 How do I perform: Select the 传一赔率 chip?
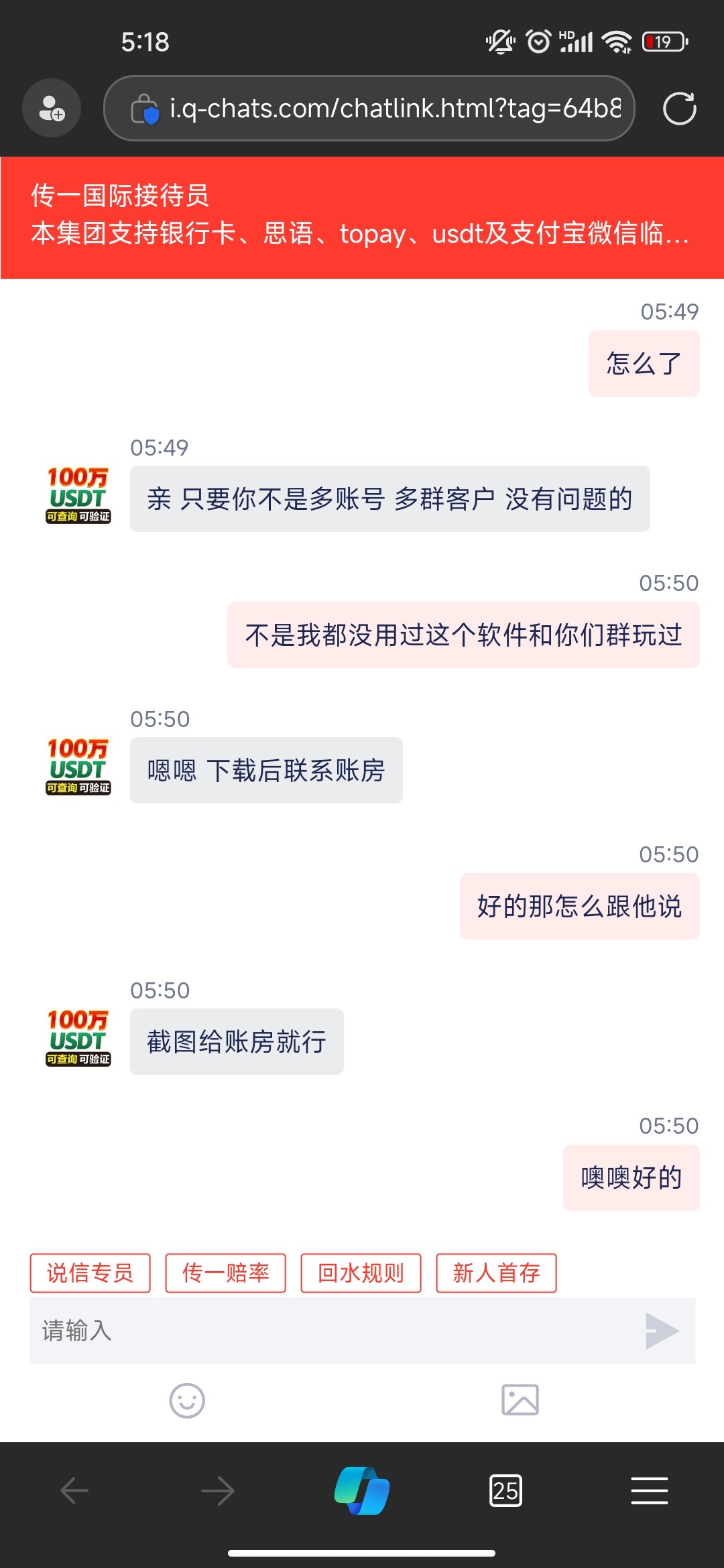[x=226, y=1272]
